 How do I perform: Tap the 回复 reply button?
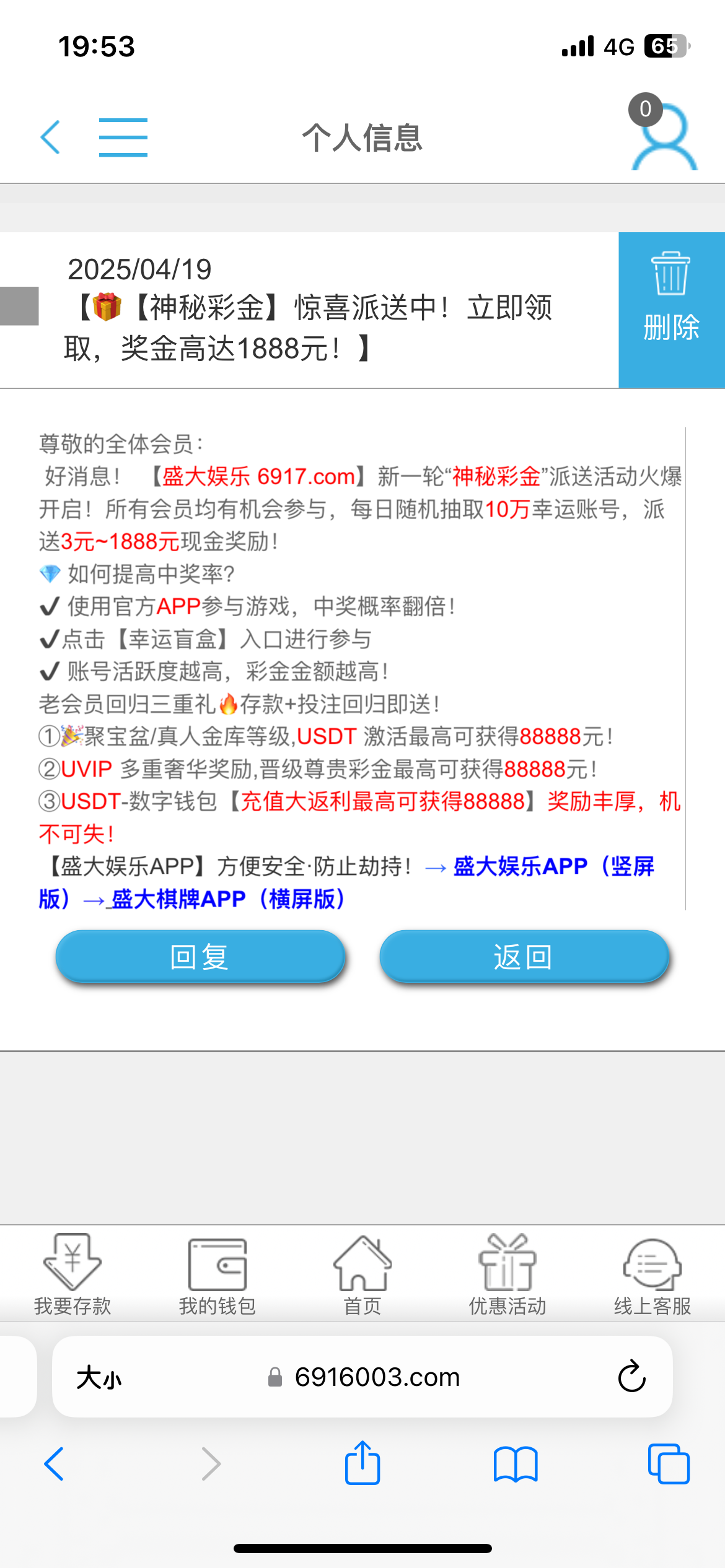coord(200,956)
